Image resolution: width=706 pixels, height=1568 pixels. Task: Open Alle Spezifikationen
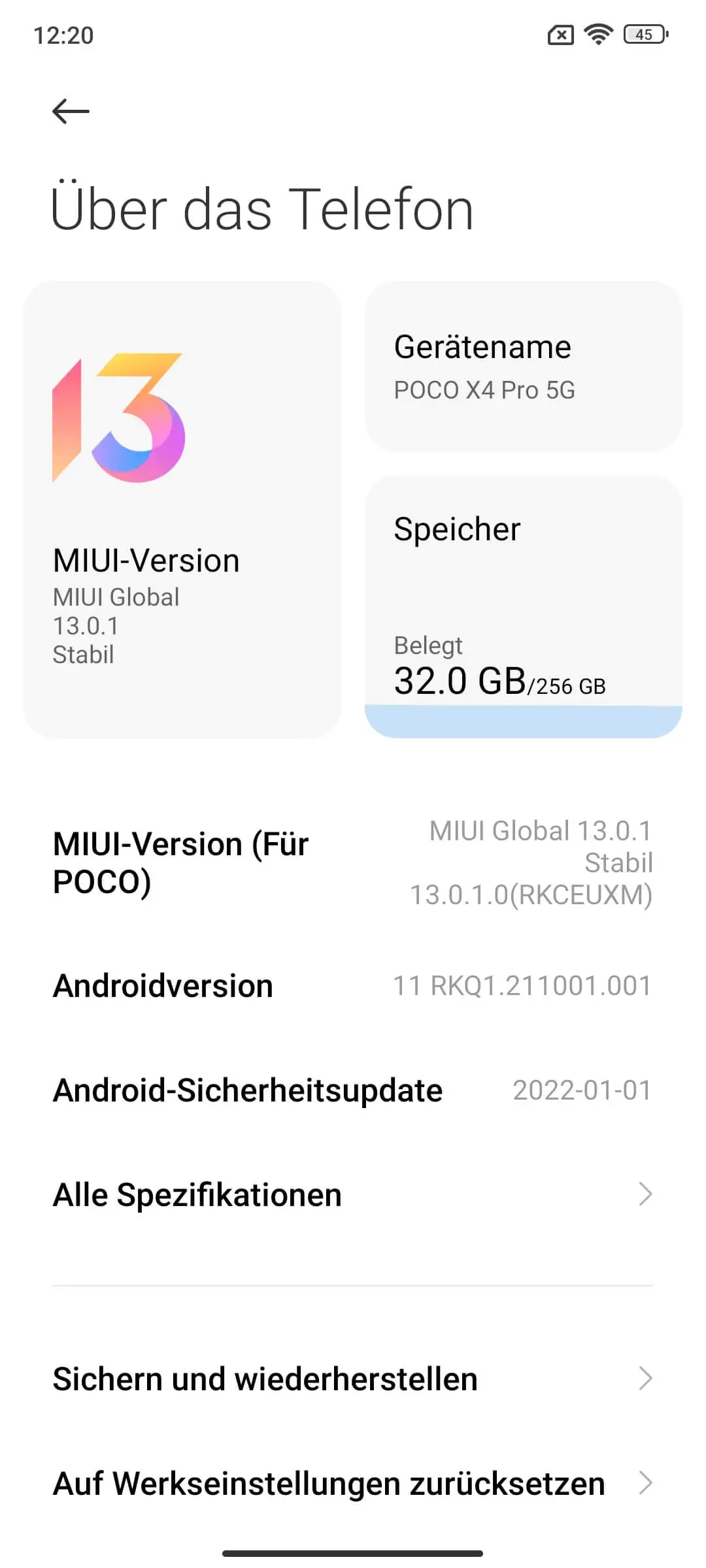353,1194
